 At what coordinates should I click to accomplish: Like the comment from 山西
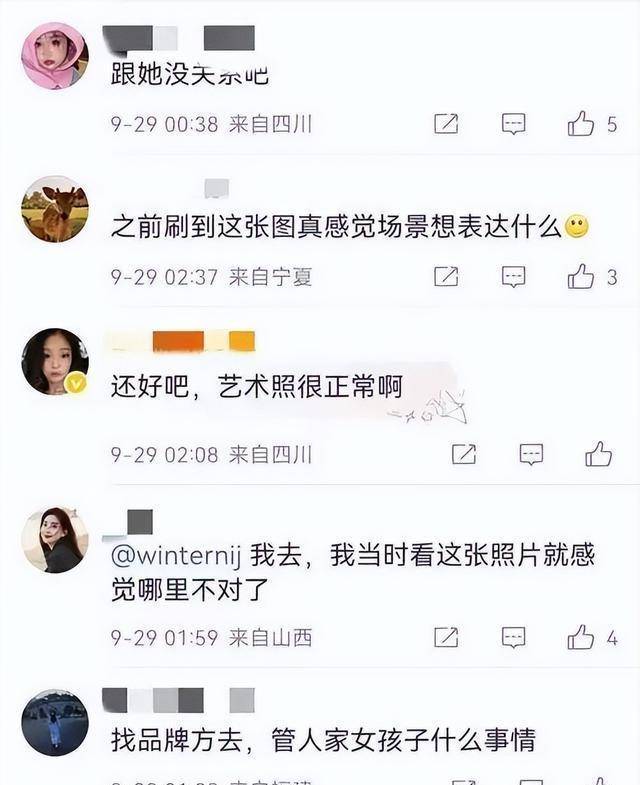(x=581, y=637)
